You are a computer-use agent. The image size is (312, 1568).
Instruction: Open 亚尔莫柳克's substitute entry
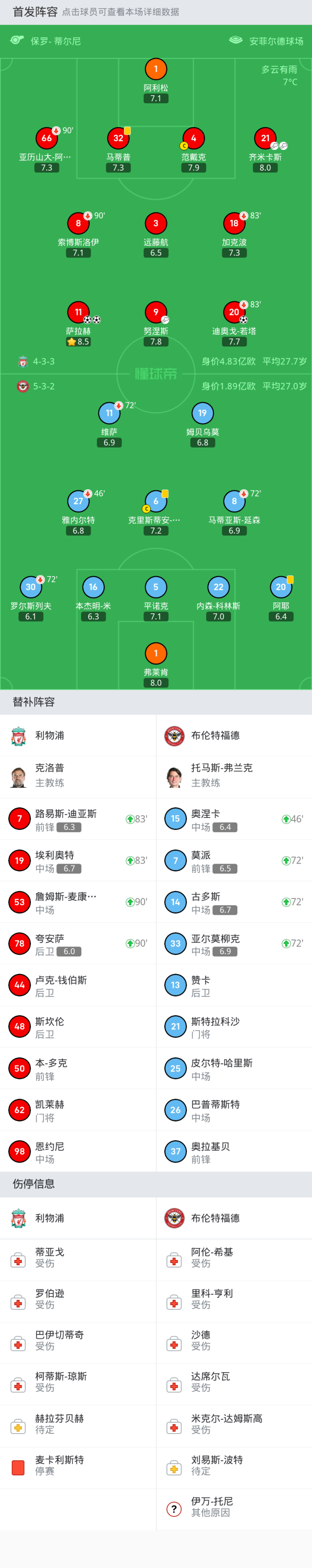click(234, 943)
